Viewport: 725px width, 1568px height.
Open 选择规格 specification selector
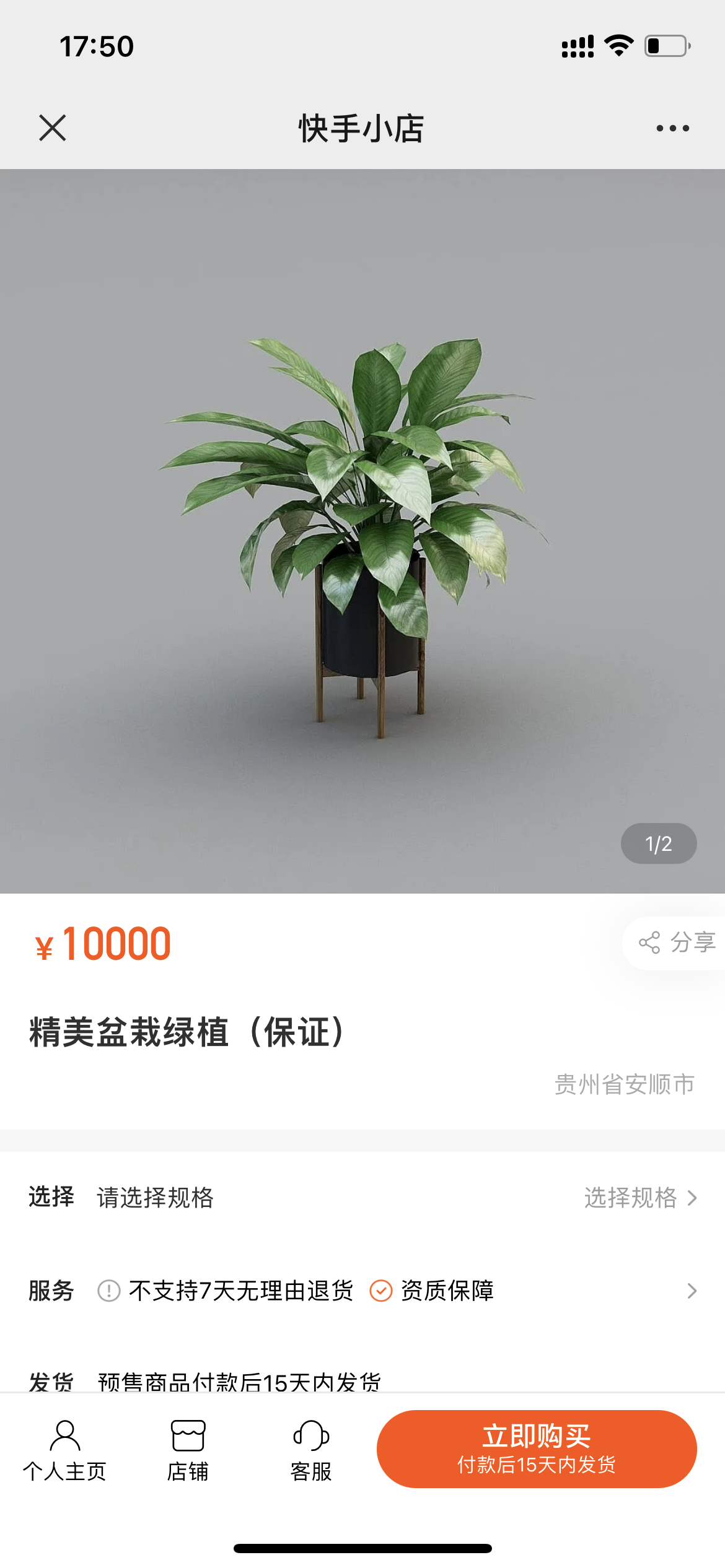[x=639, y=1198]
